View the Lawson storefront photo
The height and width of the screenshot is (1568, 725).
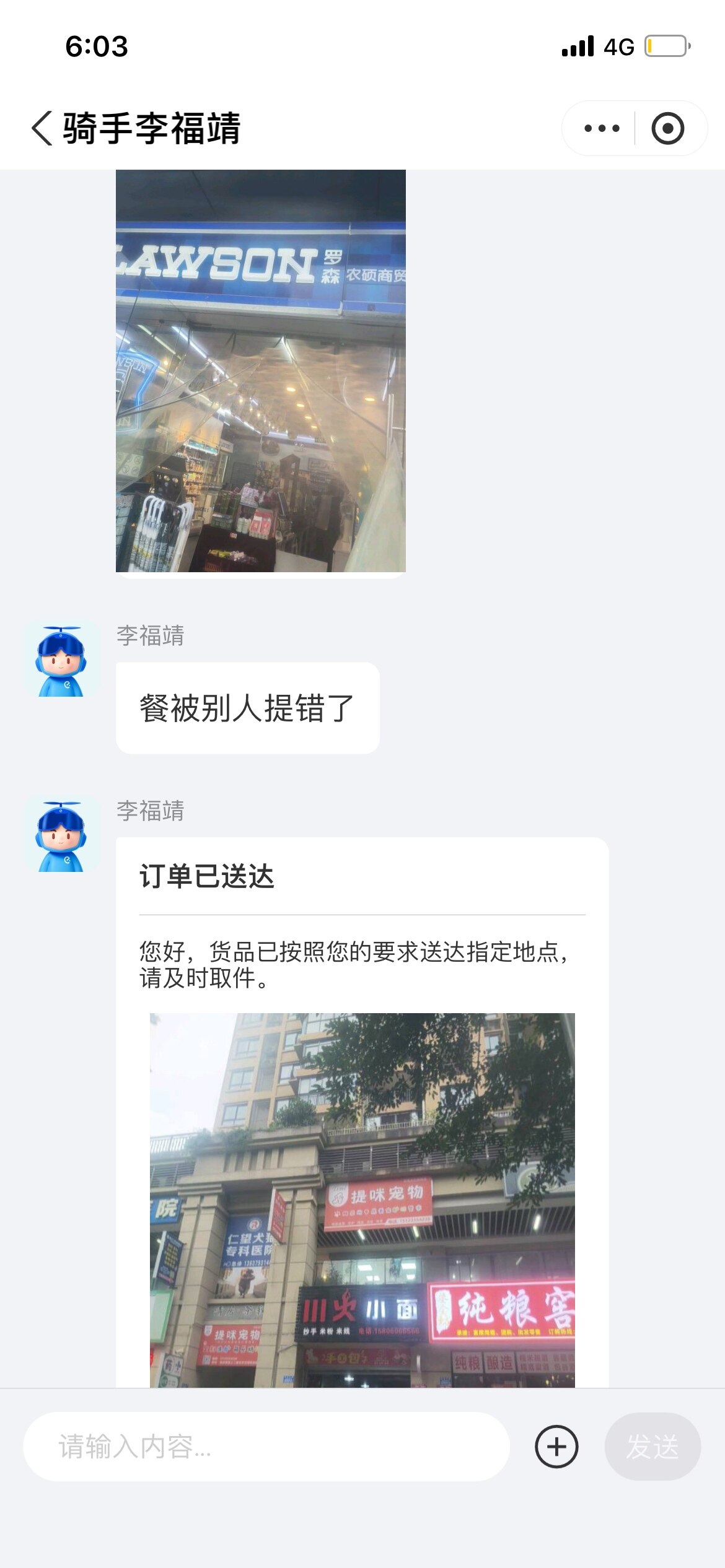[x=260, y=372]
